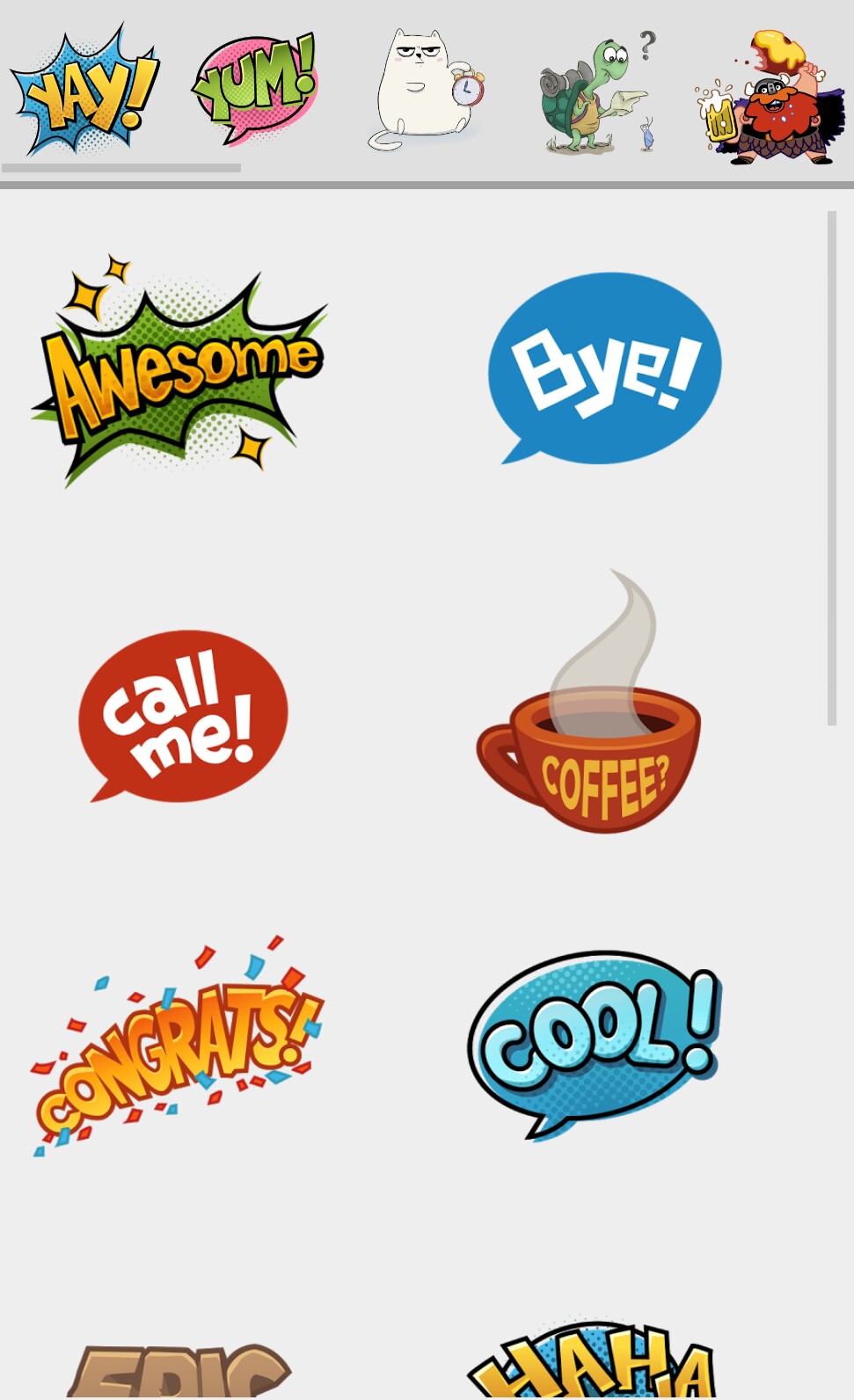Viewport: 854px width, 1400px height.
Task: Send the Call me! sticker
Action: point(183,716)
